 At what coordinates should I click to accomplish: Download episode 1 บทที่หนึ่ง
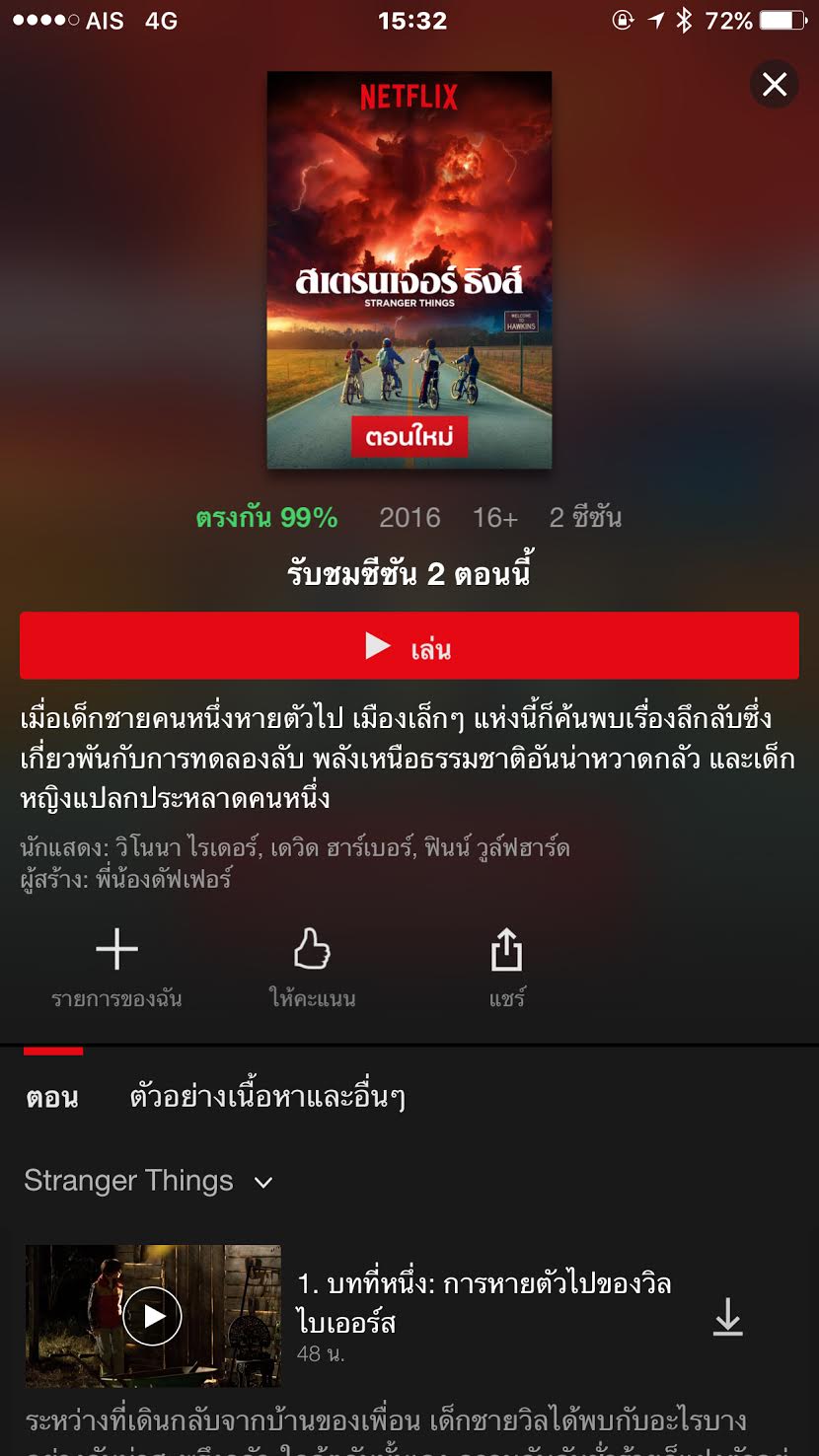tap(728, 1317)
